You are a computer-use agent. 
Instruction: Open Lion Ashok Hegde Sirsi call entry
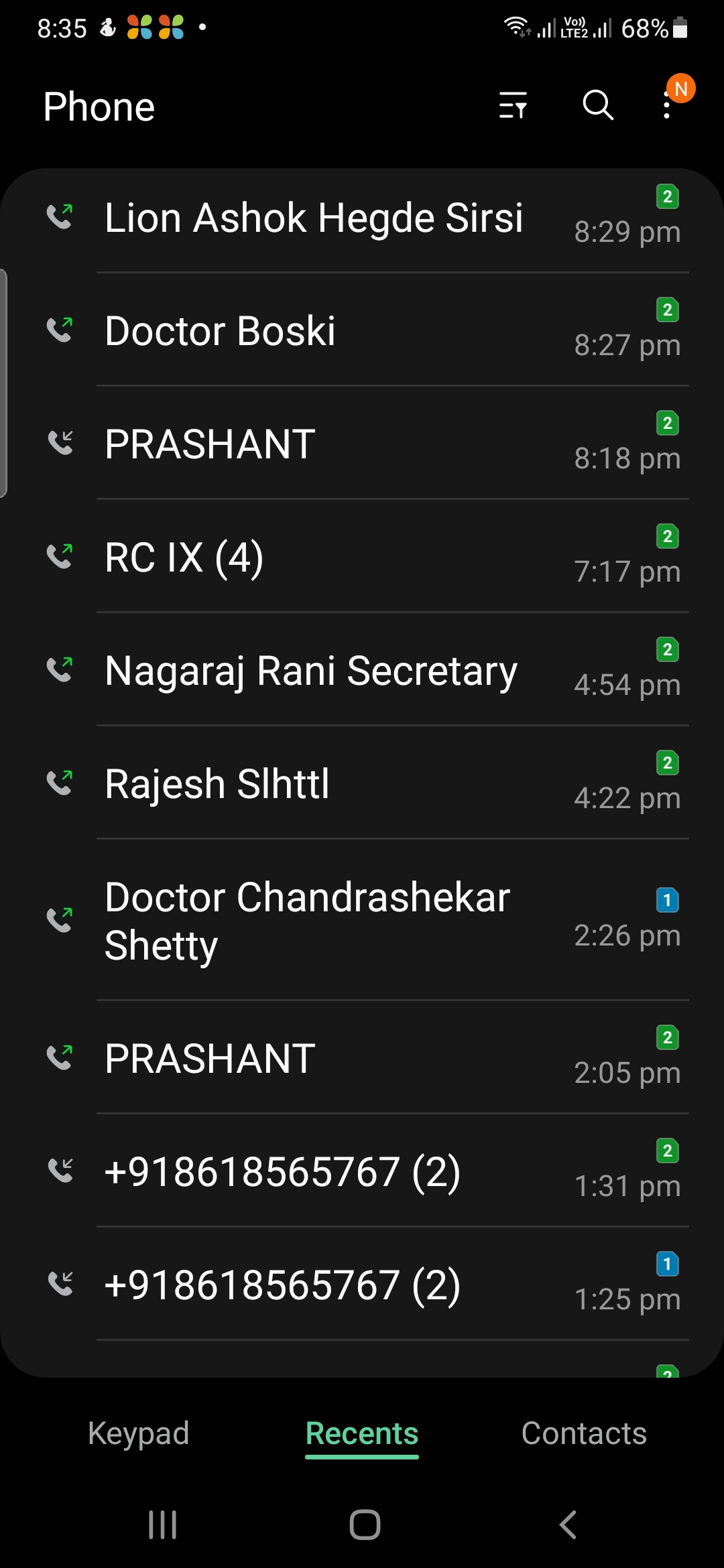314,218
